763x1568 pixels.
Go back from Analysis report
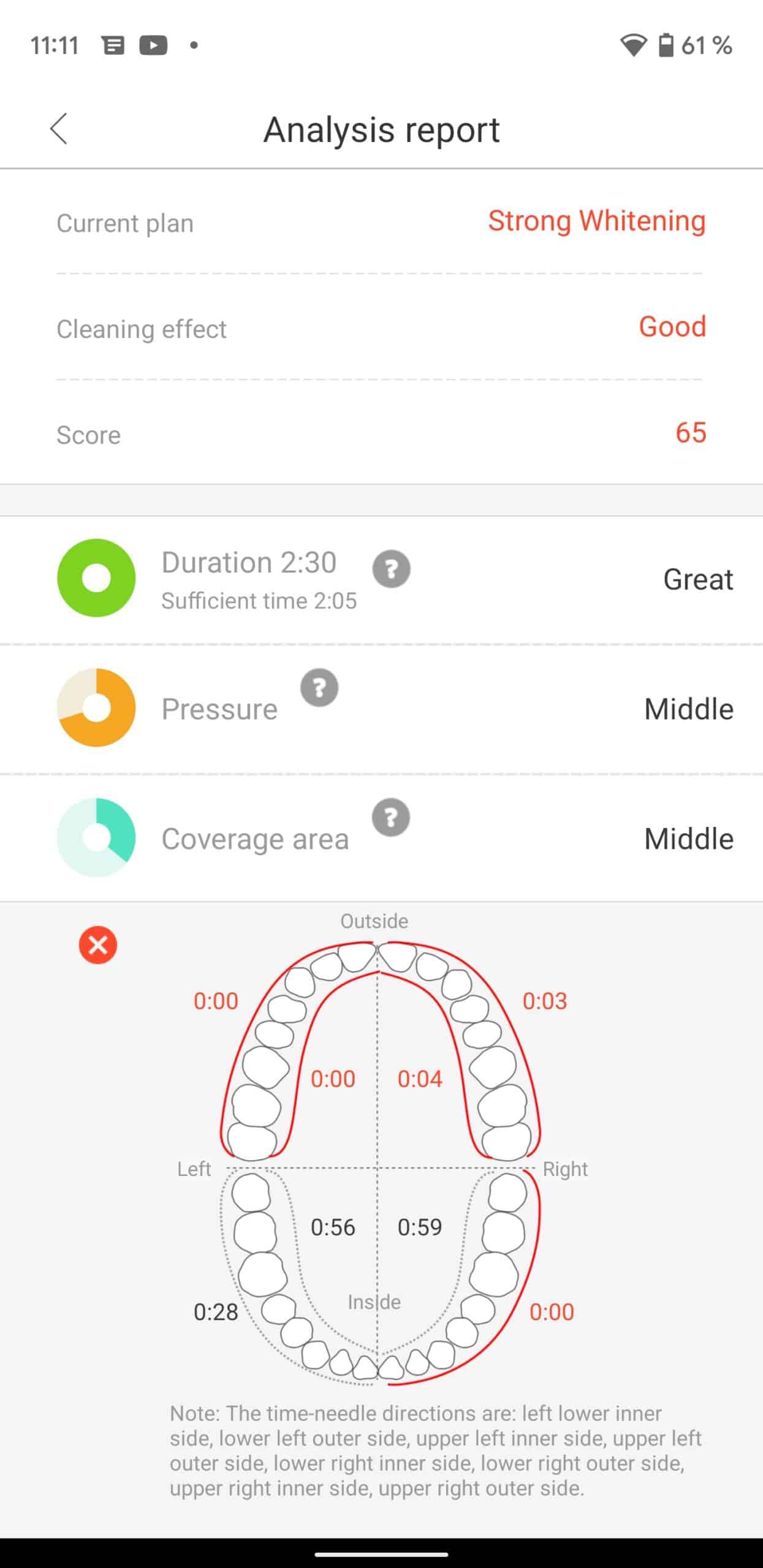coord(59,129)
